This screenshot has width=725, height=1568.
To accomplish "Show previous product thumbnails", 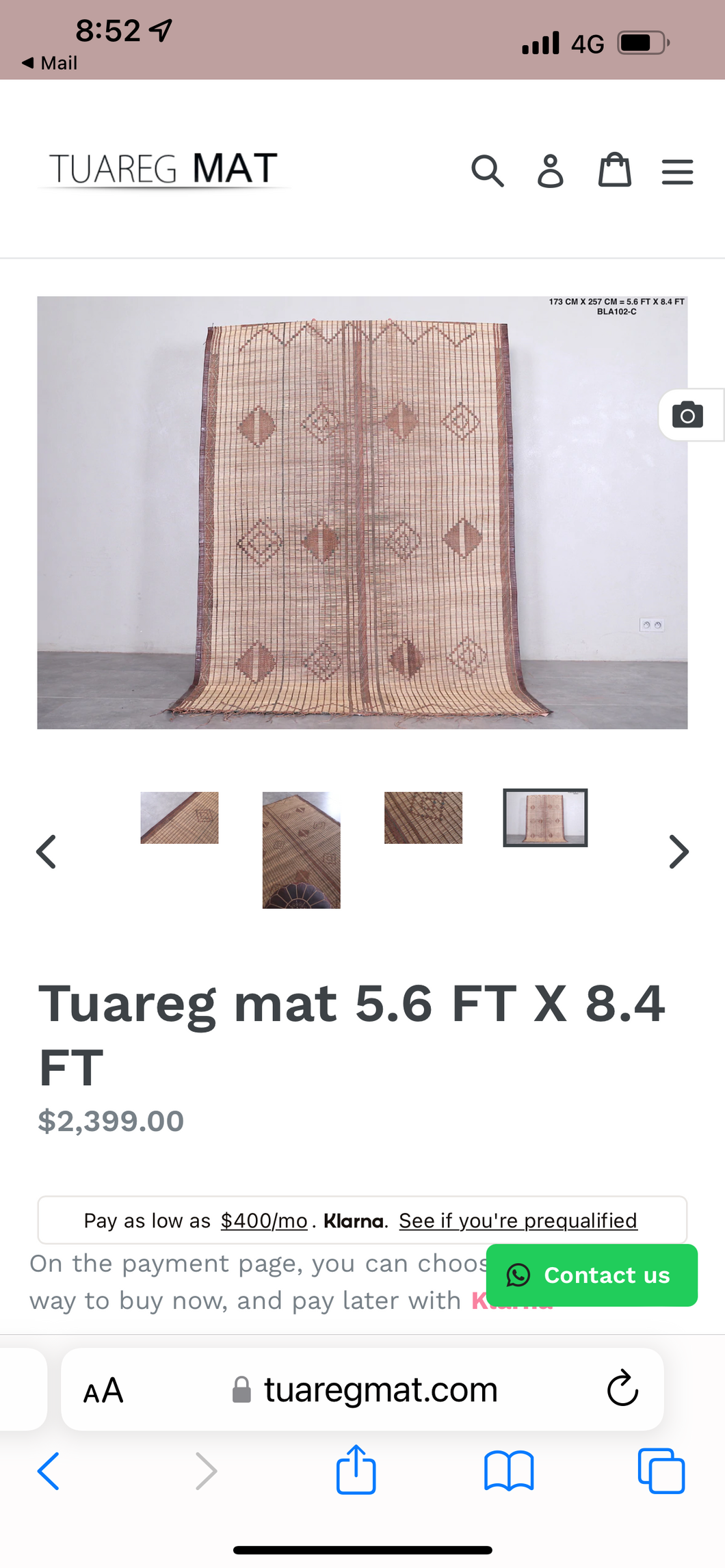I will click(47, 851).
